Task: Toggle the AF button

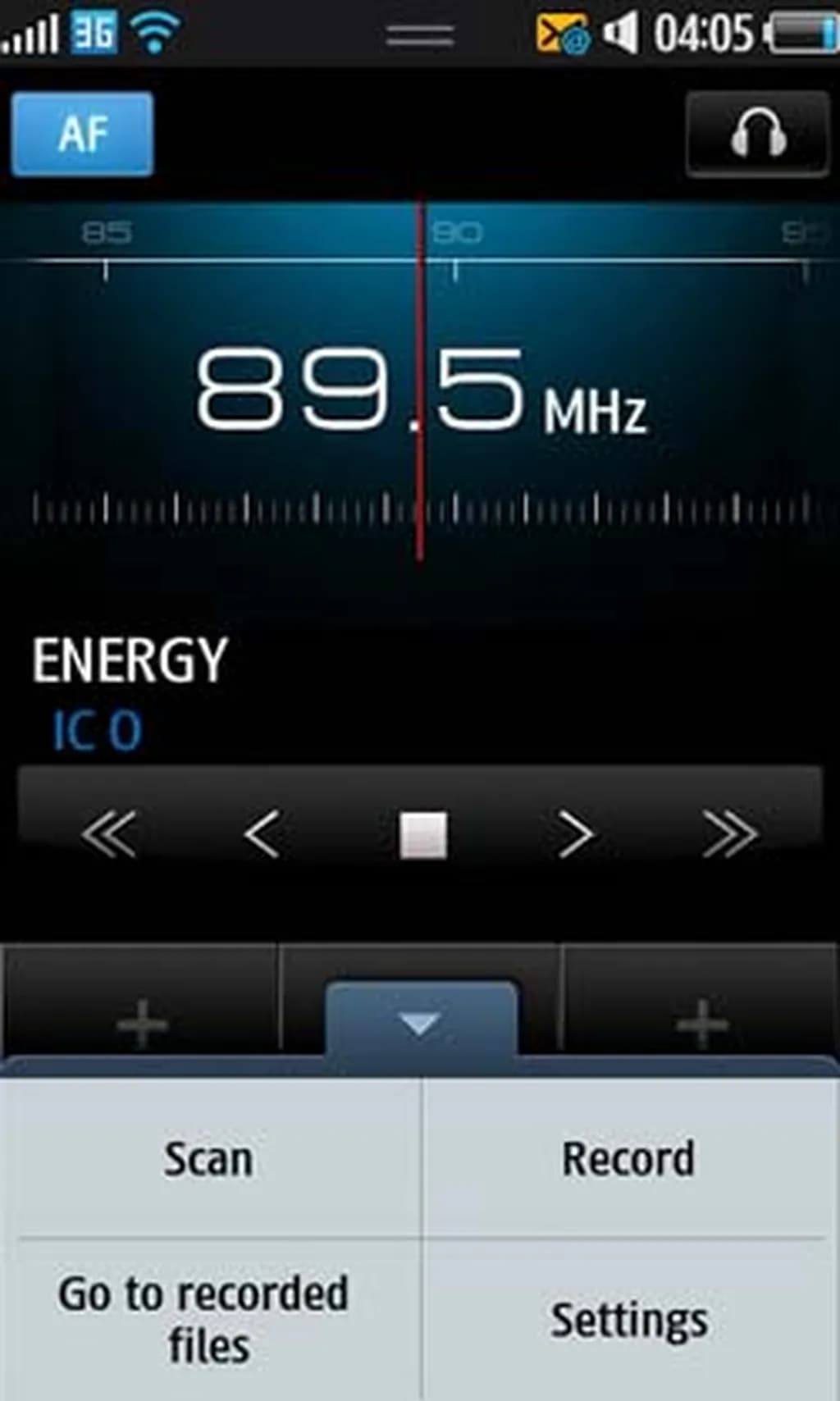Action: pos(82,134)
